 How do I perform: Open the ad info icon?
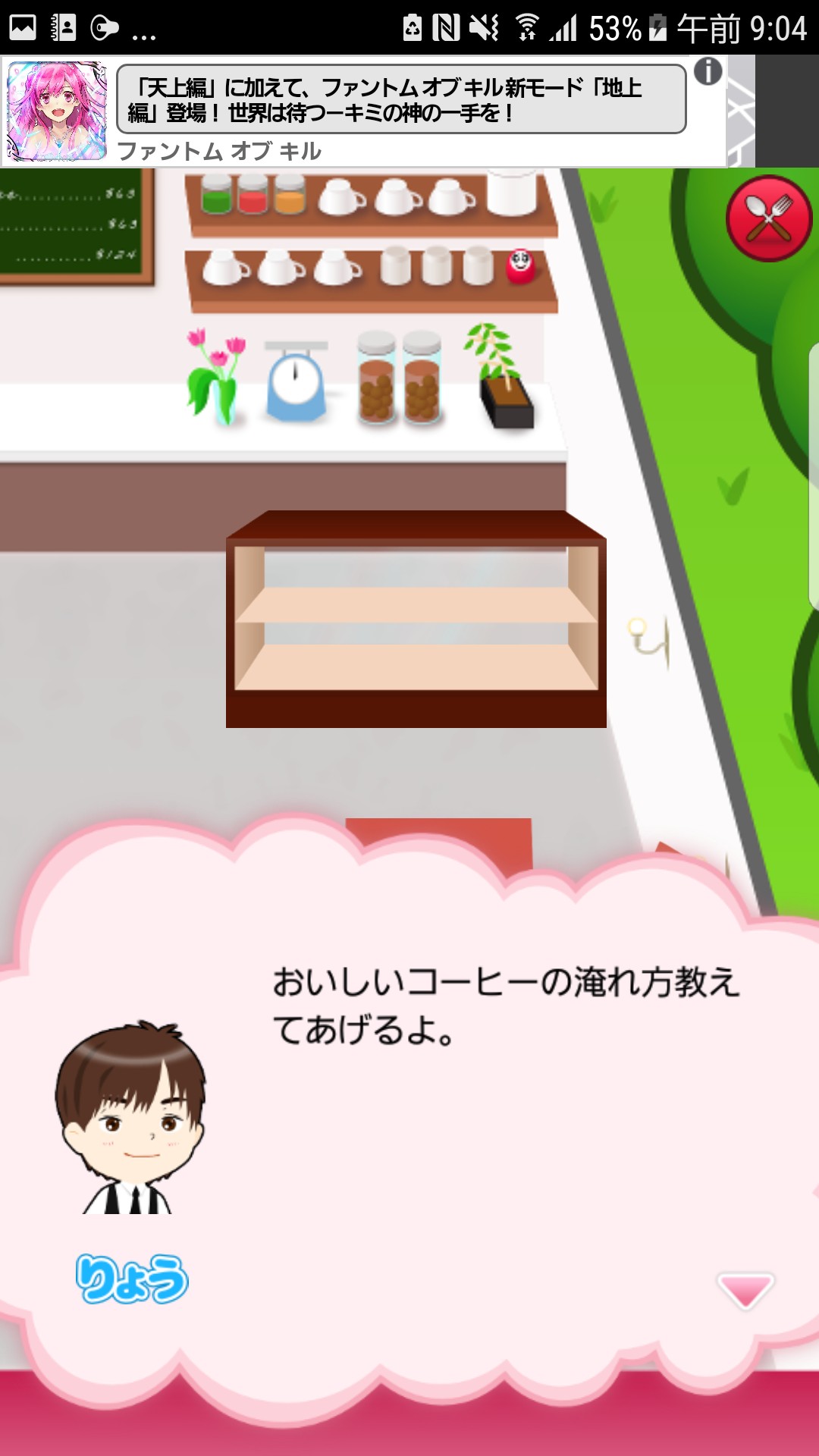pos(708,71)
